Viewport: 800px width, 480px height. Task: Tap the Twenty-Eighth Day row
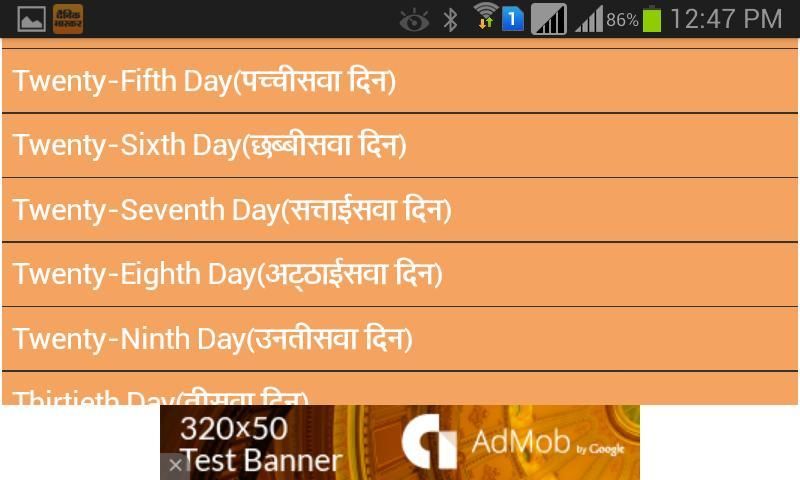coord(400,274)
